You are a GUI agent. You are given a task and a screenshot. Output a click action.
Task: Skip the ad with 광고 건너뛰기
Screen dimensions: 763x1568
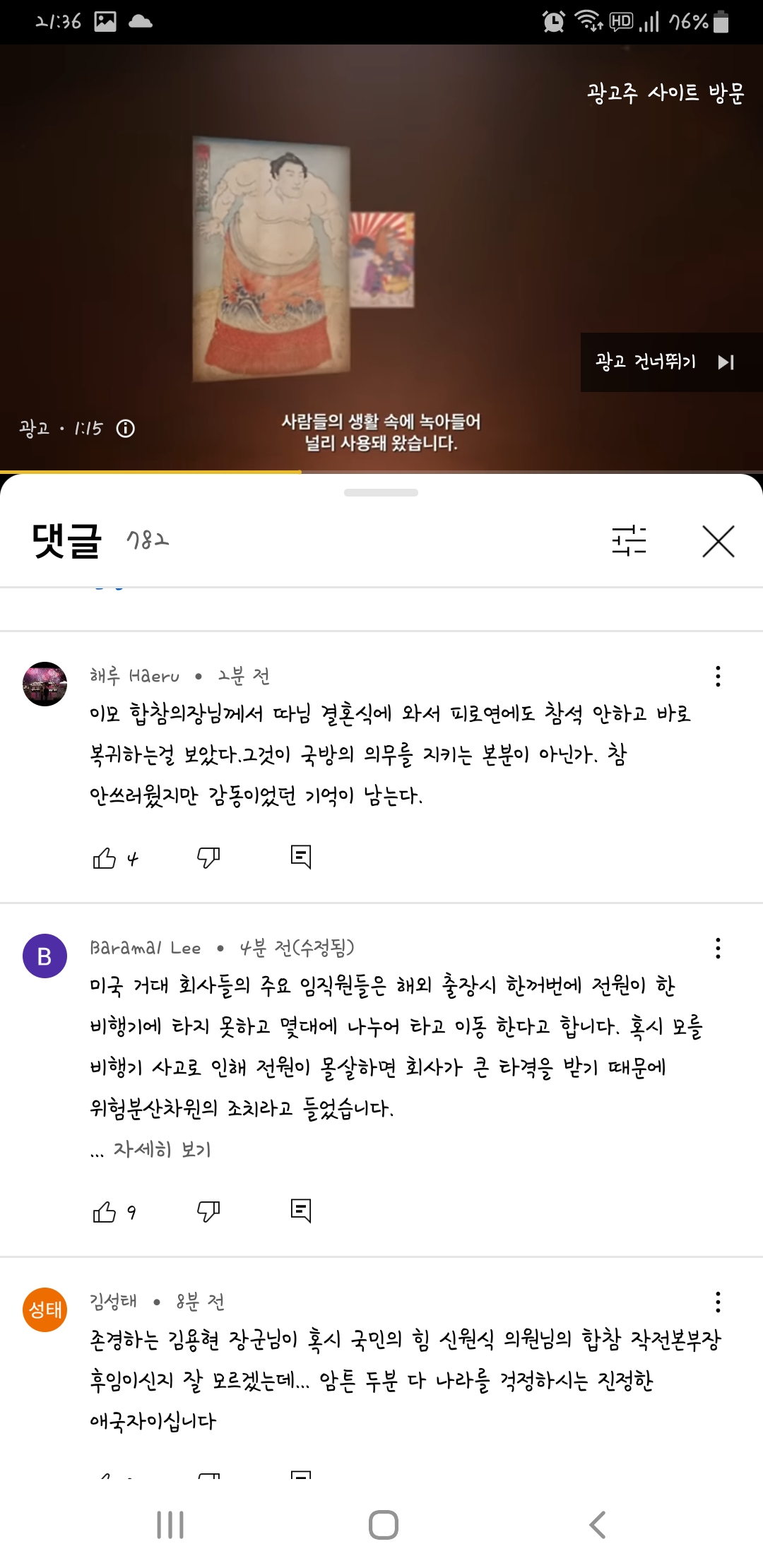[x=666, y=362]
